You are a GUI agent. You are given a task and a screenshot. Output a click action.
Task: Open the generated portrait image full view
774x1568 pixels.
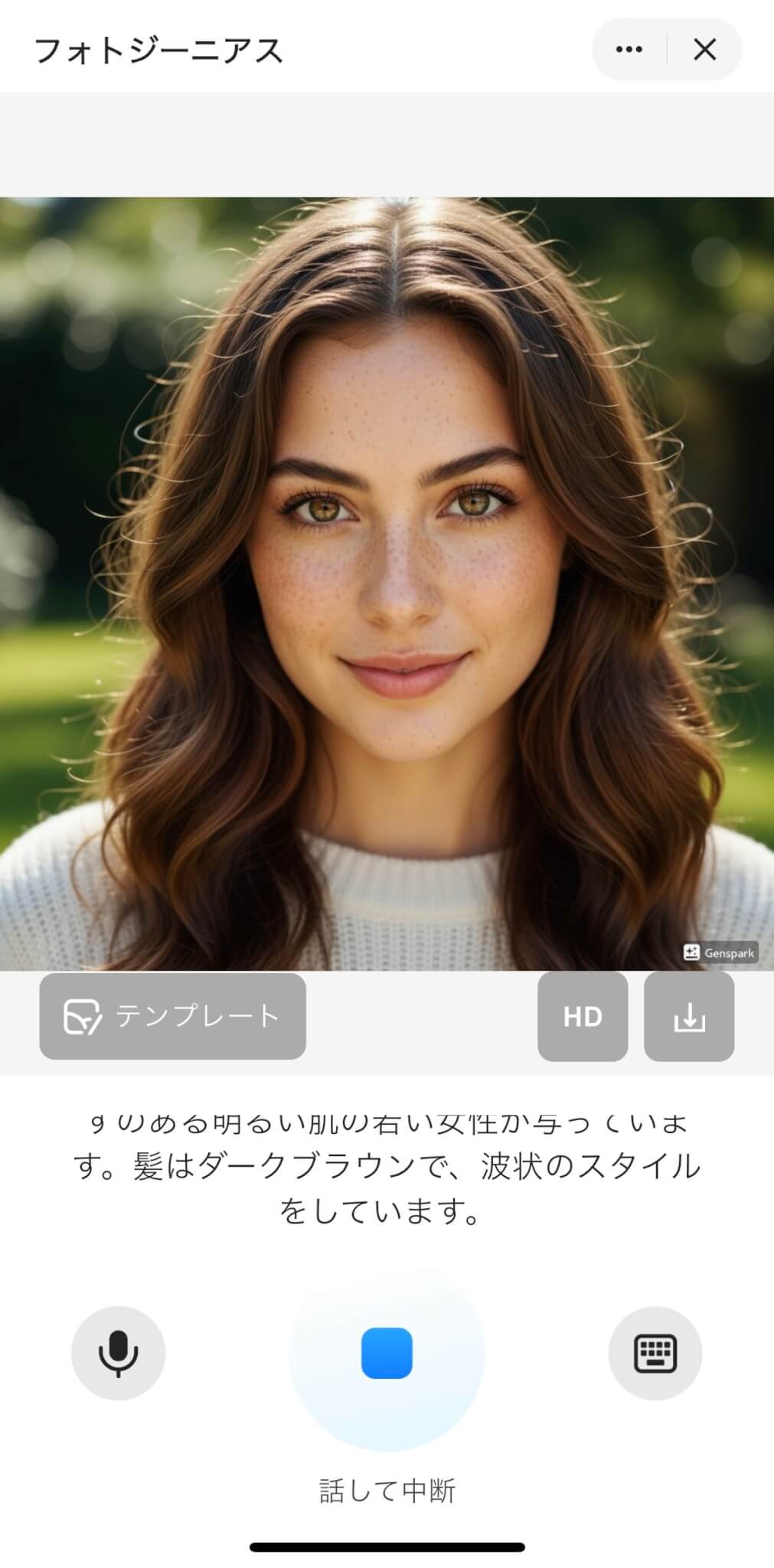[387, 583]
